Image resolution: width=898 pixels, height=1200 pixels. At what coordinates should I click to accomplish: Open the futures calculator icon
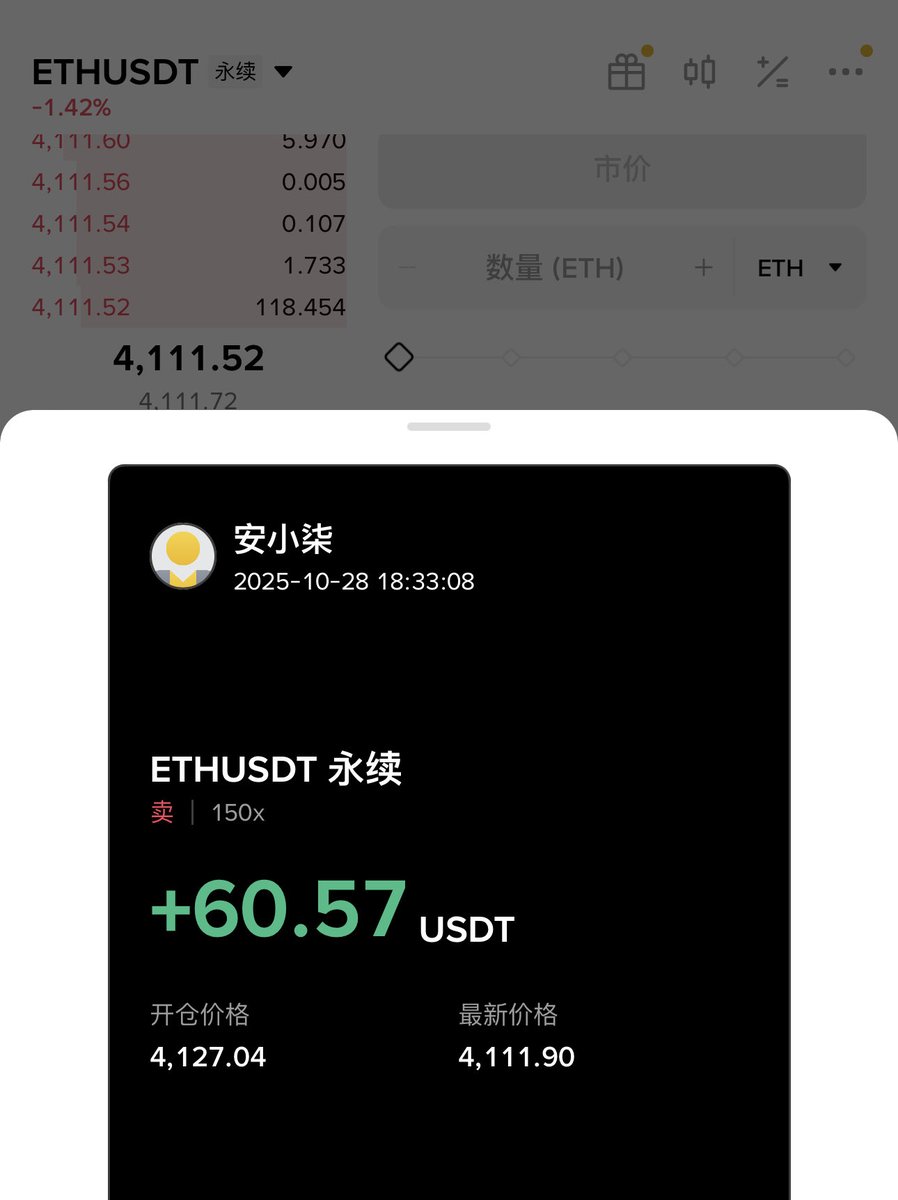click(x=772, y=72)
